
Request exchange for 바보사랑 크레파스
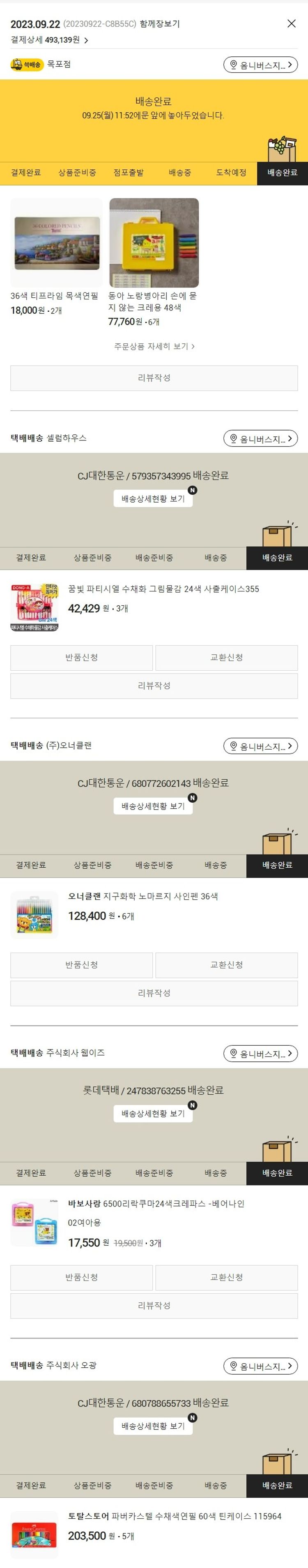226,1278
